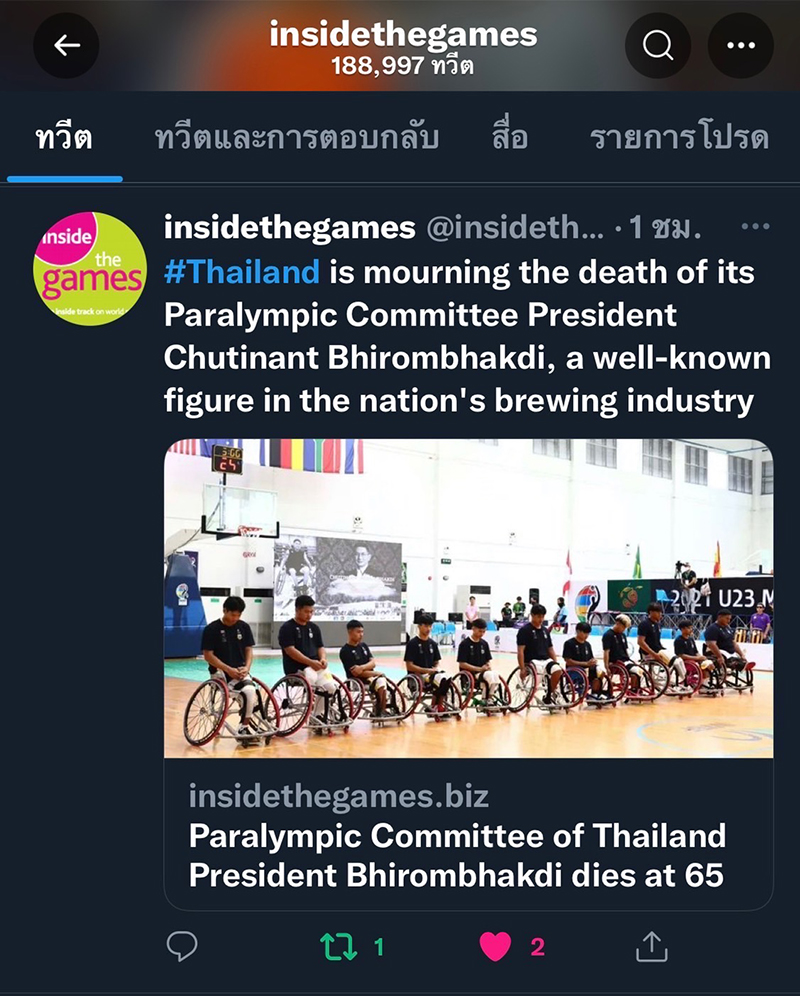Reply to the insidethegames tweet

[x=182, y=946]
